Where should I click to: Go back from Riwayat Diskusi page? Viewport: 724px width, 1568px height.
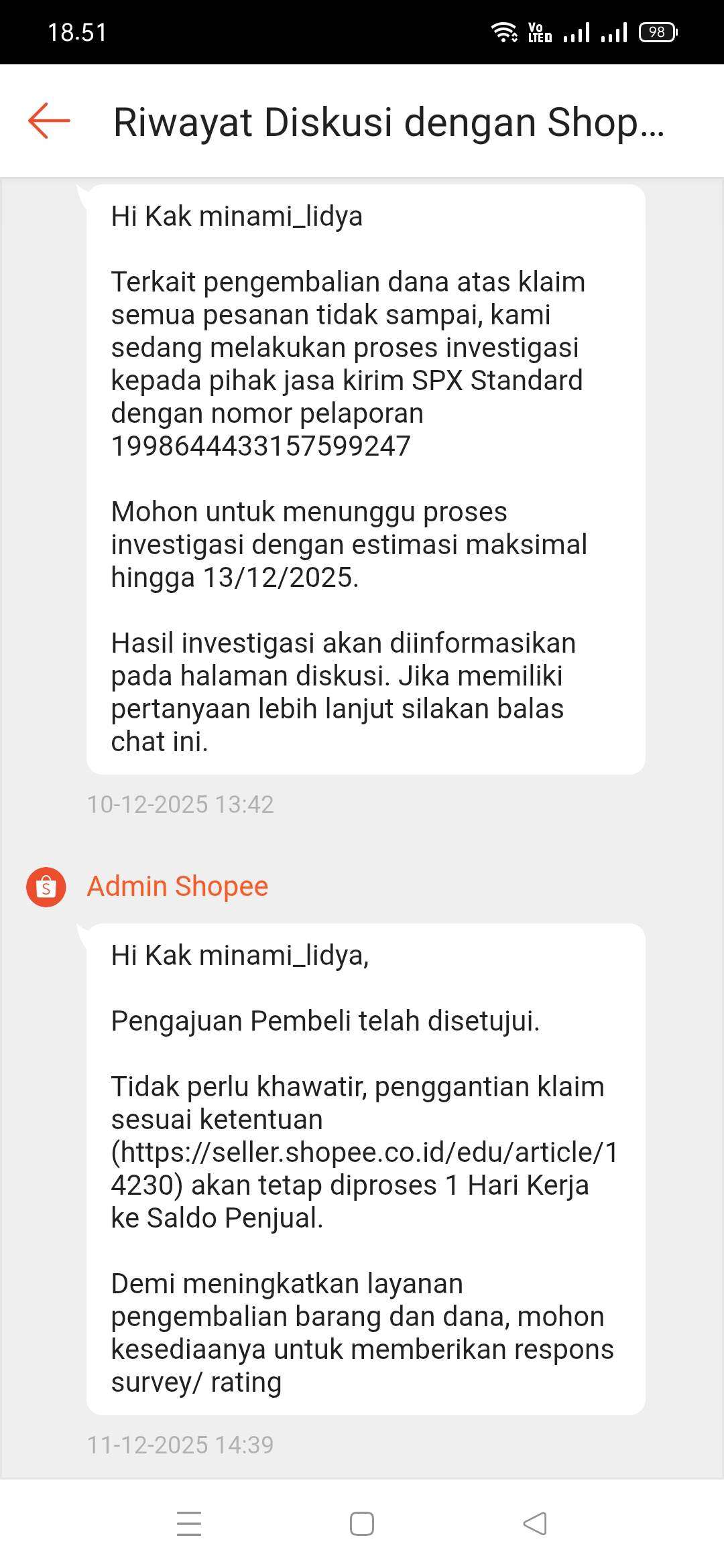(49, 121)
